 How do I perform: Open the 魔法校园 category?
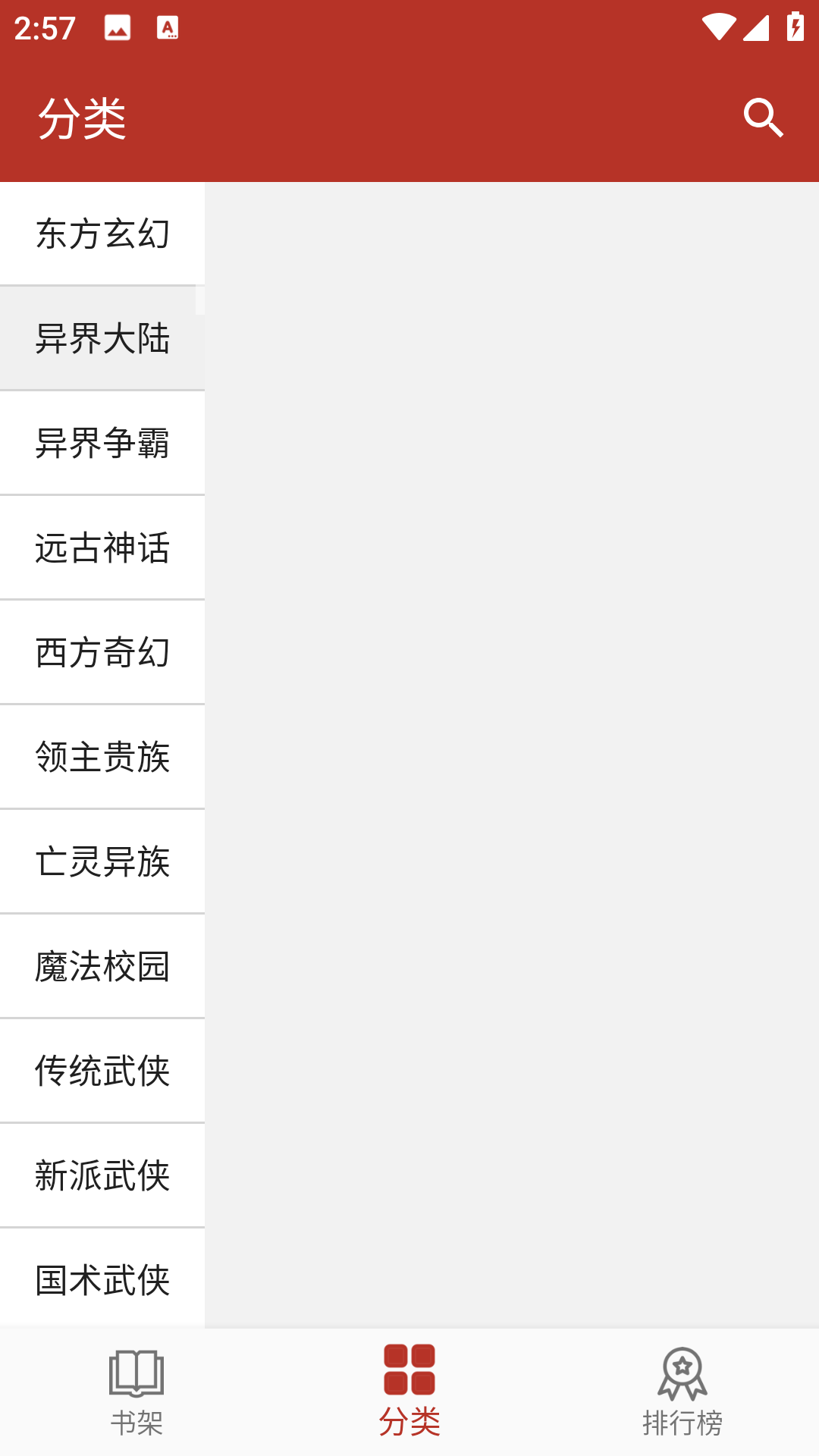pyautogui.click(x=102, y=966)
